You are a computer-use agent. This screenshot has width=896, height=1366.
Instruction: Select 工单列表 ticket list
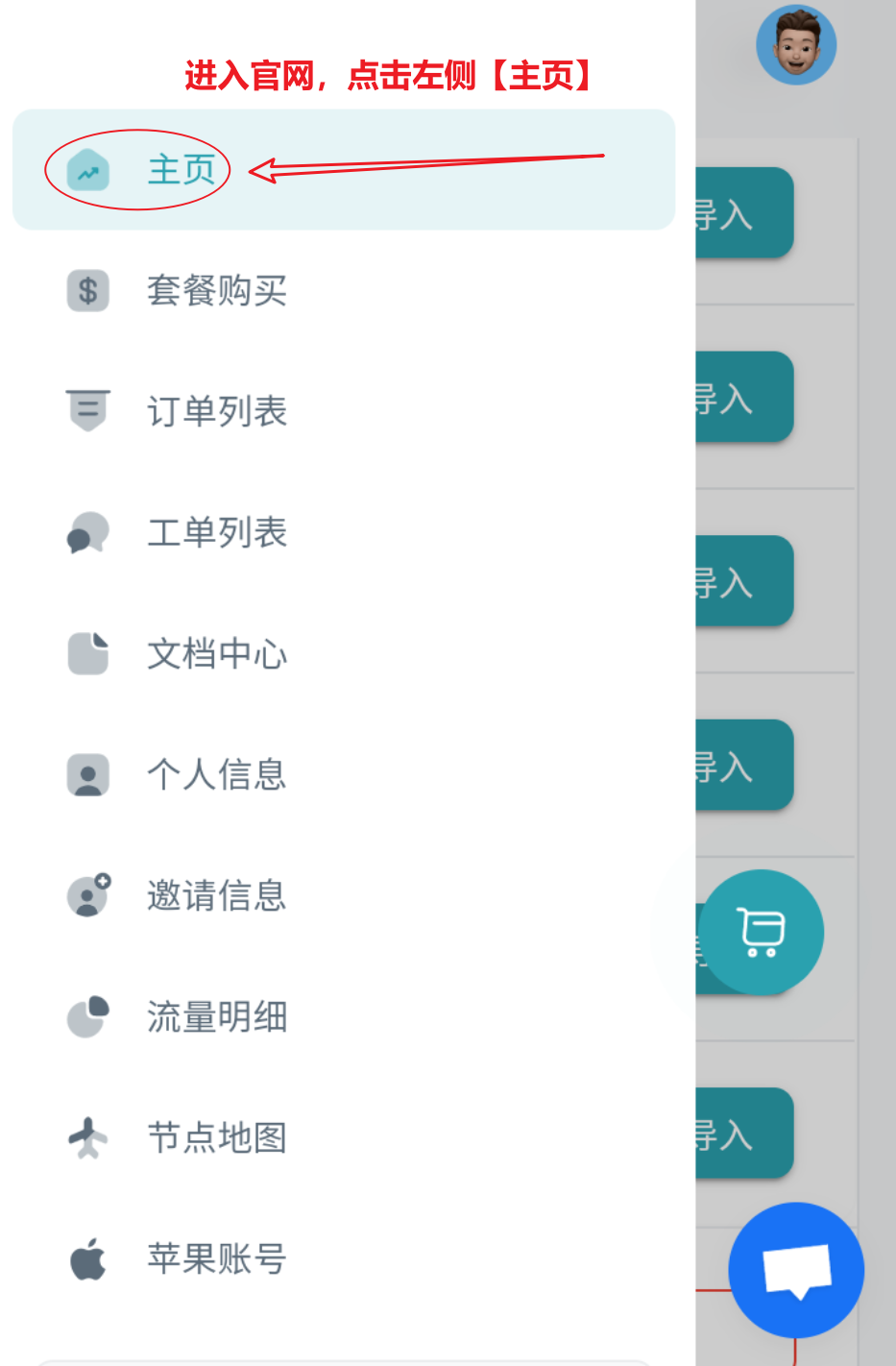216,532
